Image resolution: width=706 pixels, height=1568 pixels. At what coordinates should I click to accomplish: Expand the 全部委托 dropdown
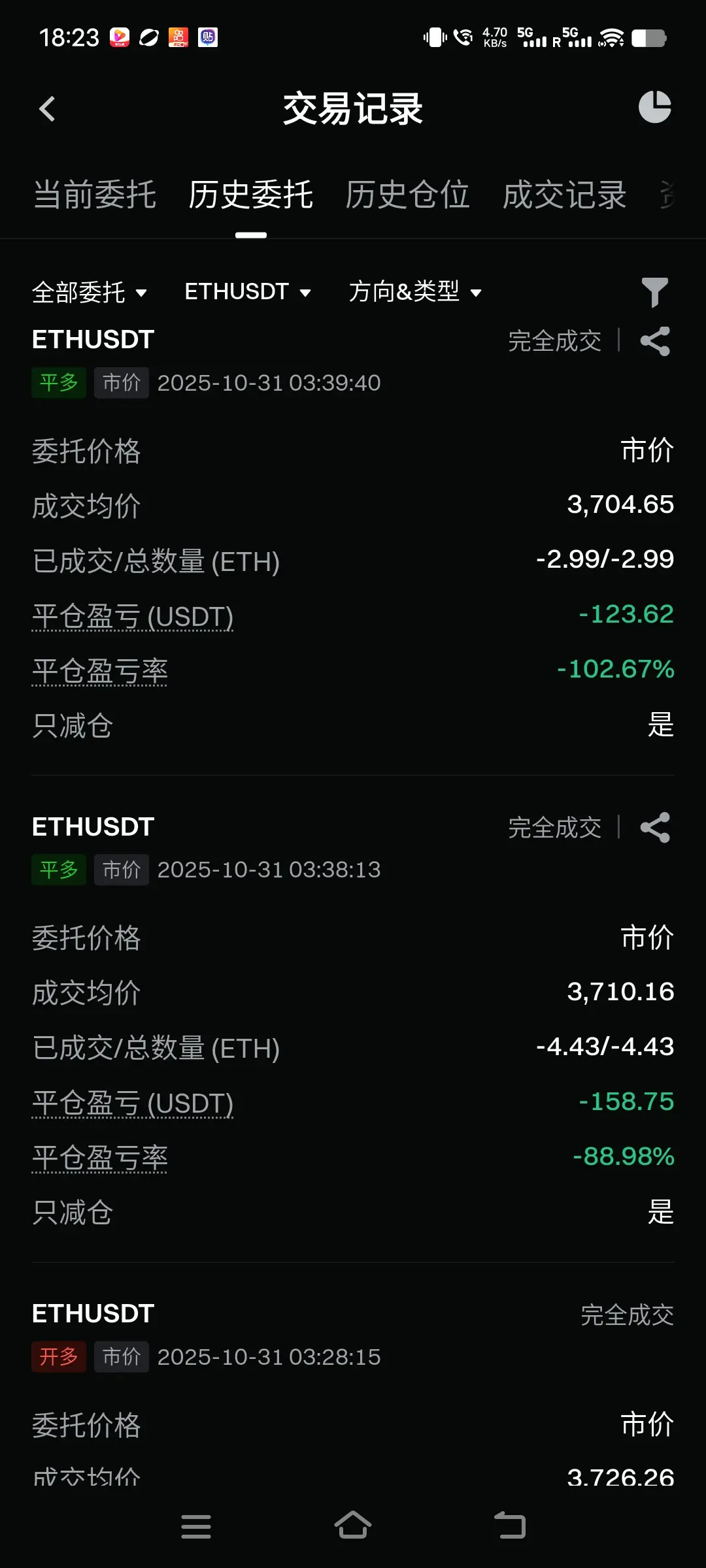tap(90, 292)
